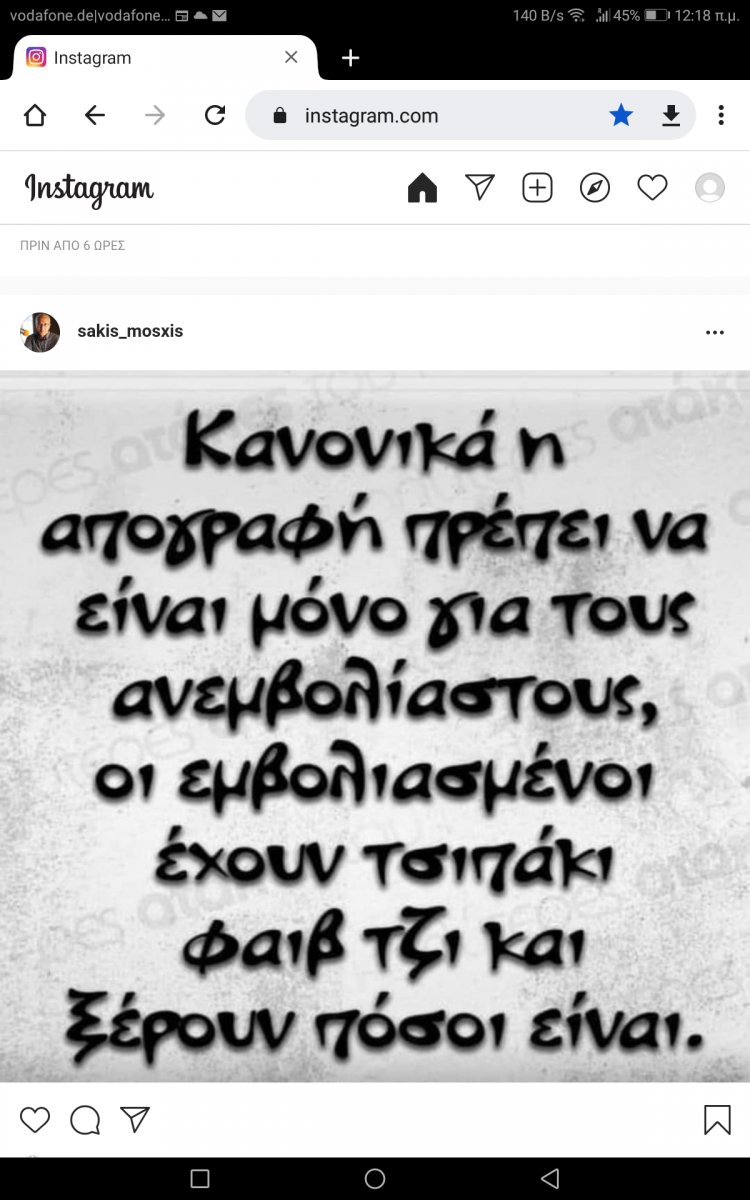Open a new browser tab
The height and width of the screenshot is (1200, 750).
350,58
